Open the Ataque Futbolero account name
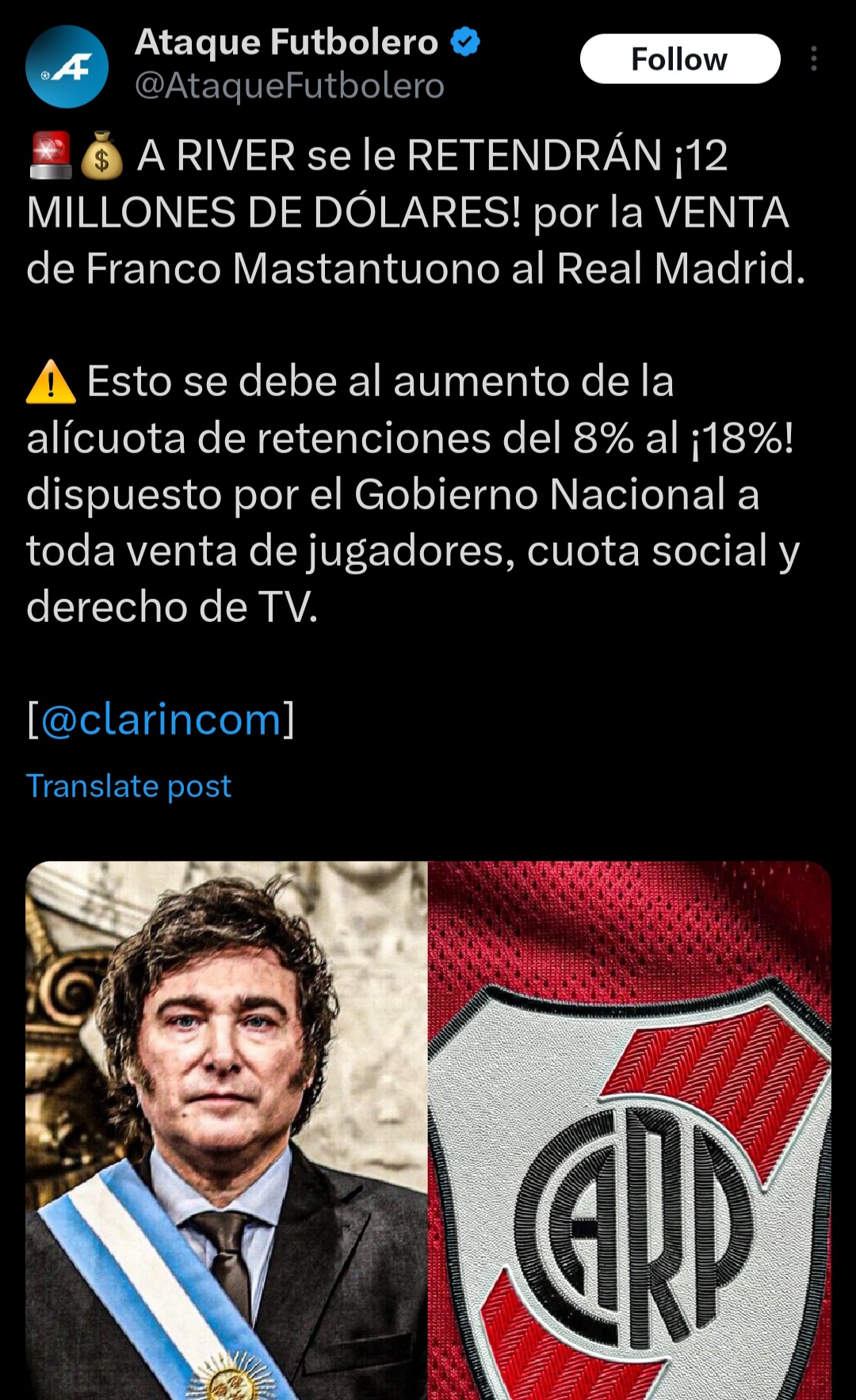 pyautogui.click(x=286, y=42)
